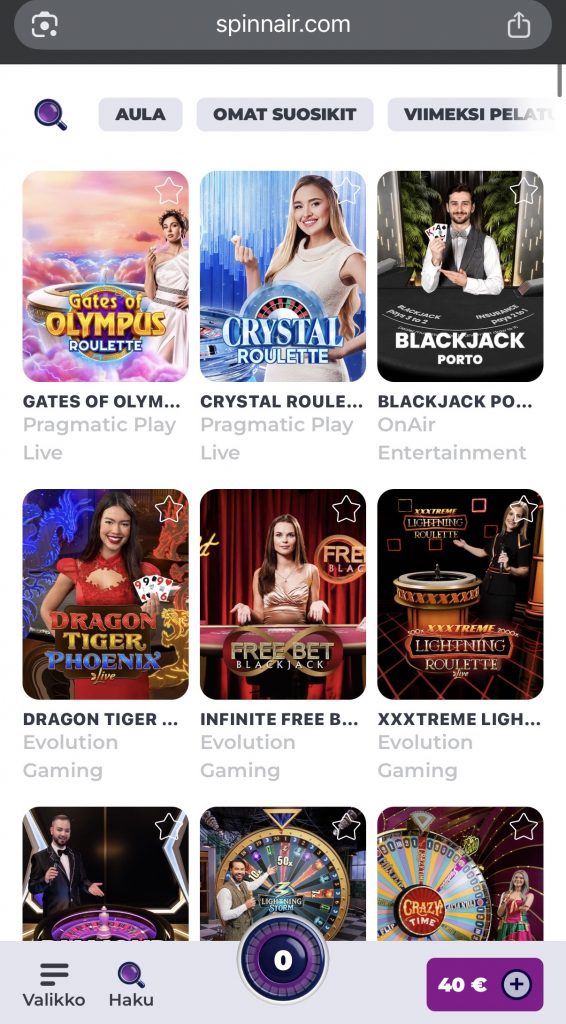This screenshot has height=1024, width=566.
Task: Open Dragon Tiger Phoenix live game
Action: coord(106,594)
